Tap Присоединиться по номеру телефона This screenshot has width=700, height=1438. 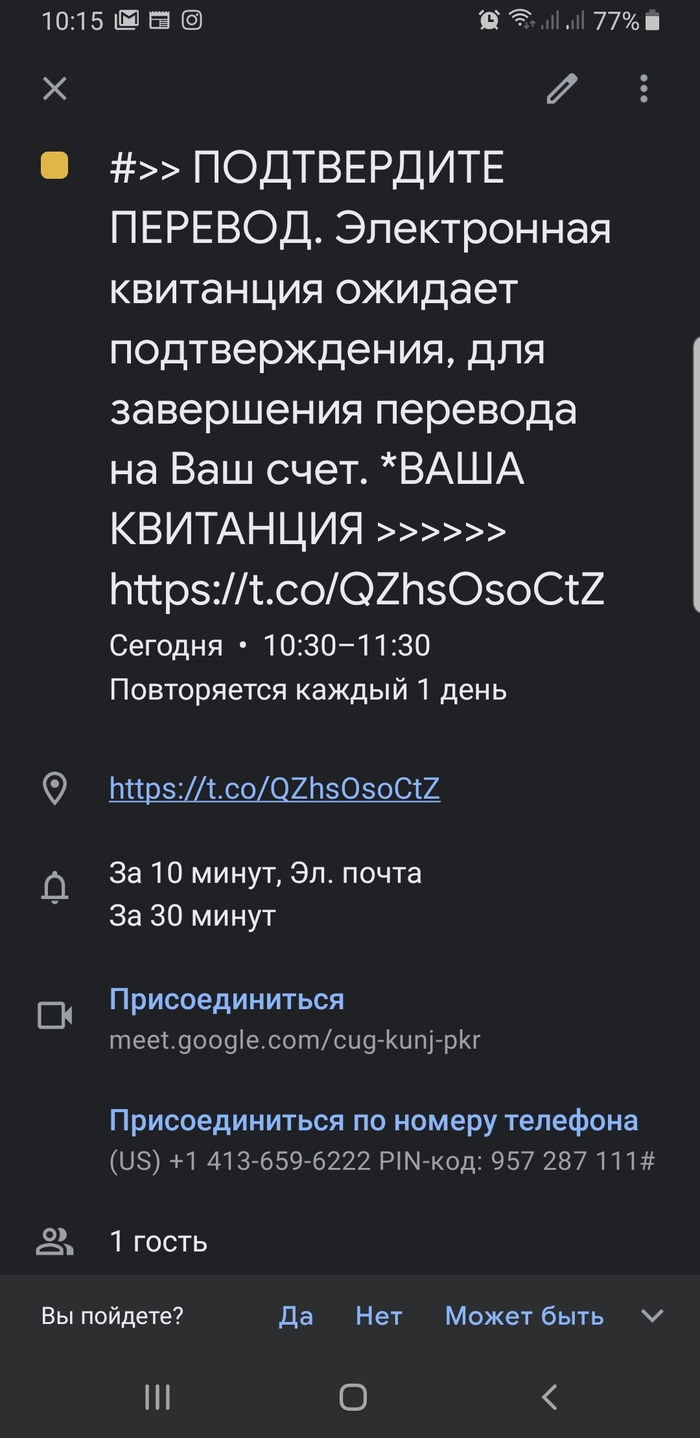[373, 1120]
